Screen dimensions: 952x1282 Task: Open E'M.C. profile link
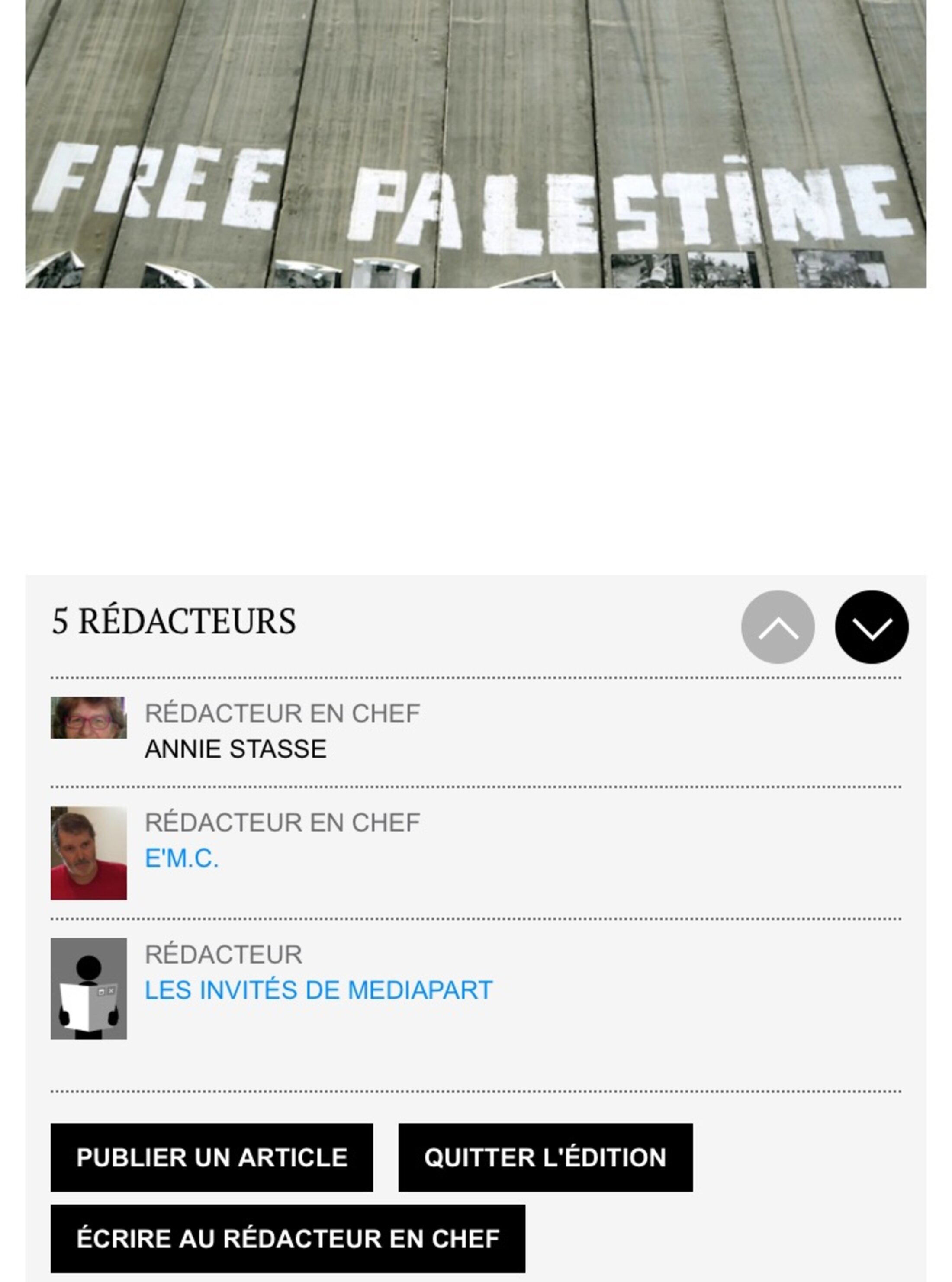pyautogui.click(x=181, y=858)
